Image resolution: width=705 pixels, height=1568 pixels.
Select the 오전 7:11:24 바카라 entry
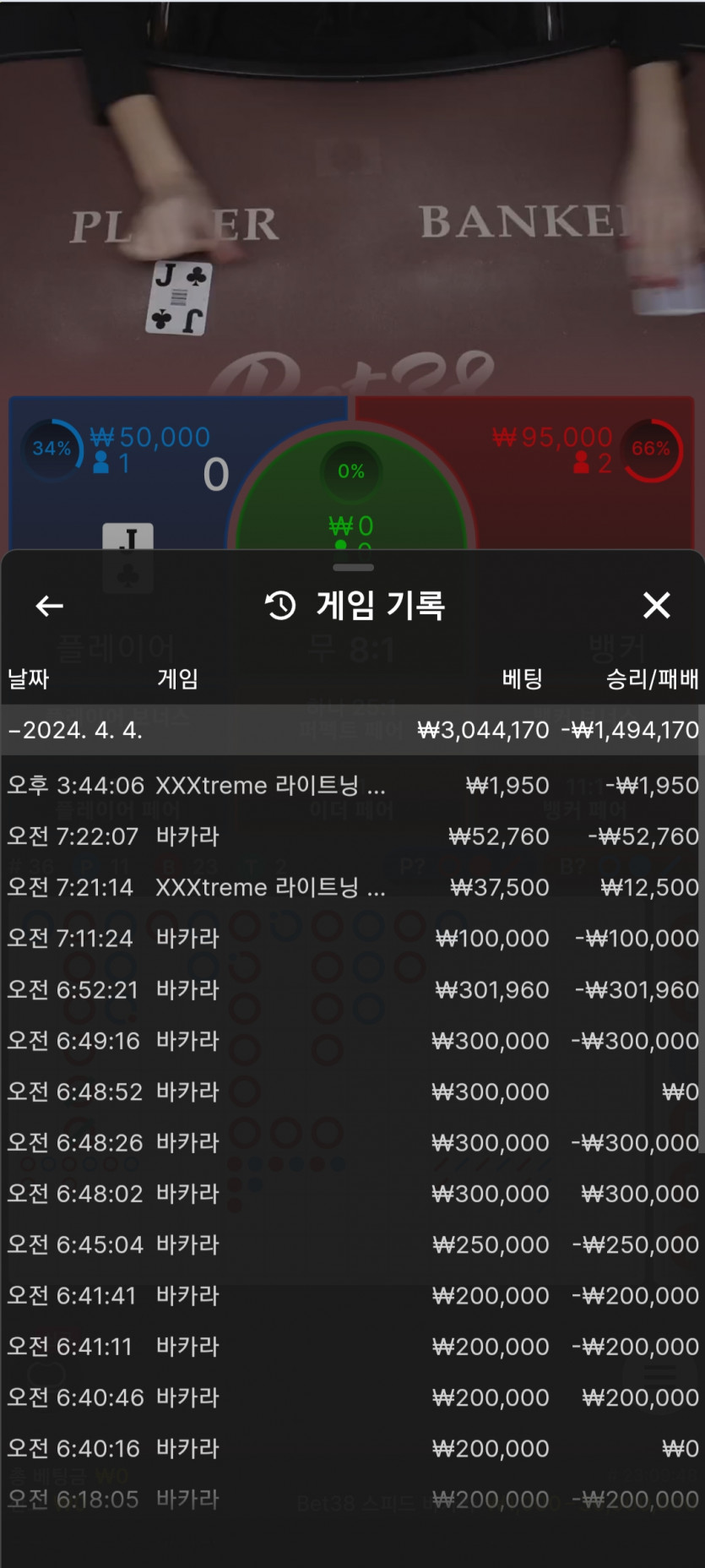pos(352,939)
